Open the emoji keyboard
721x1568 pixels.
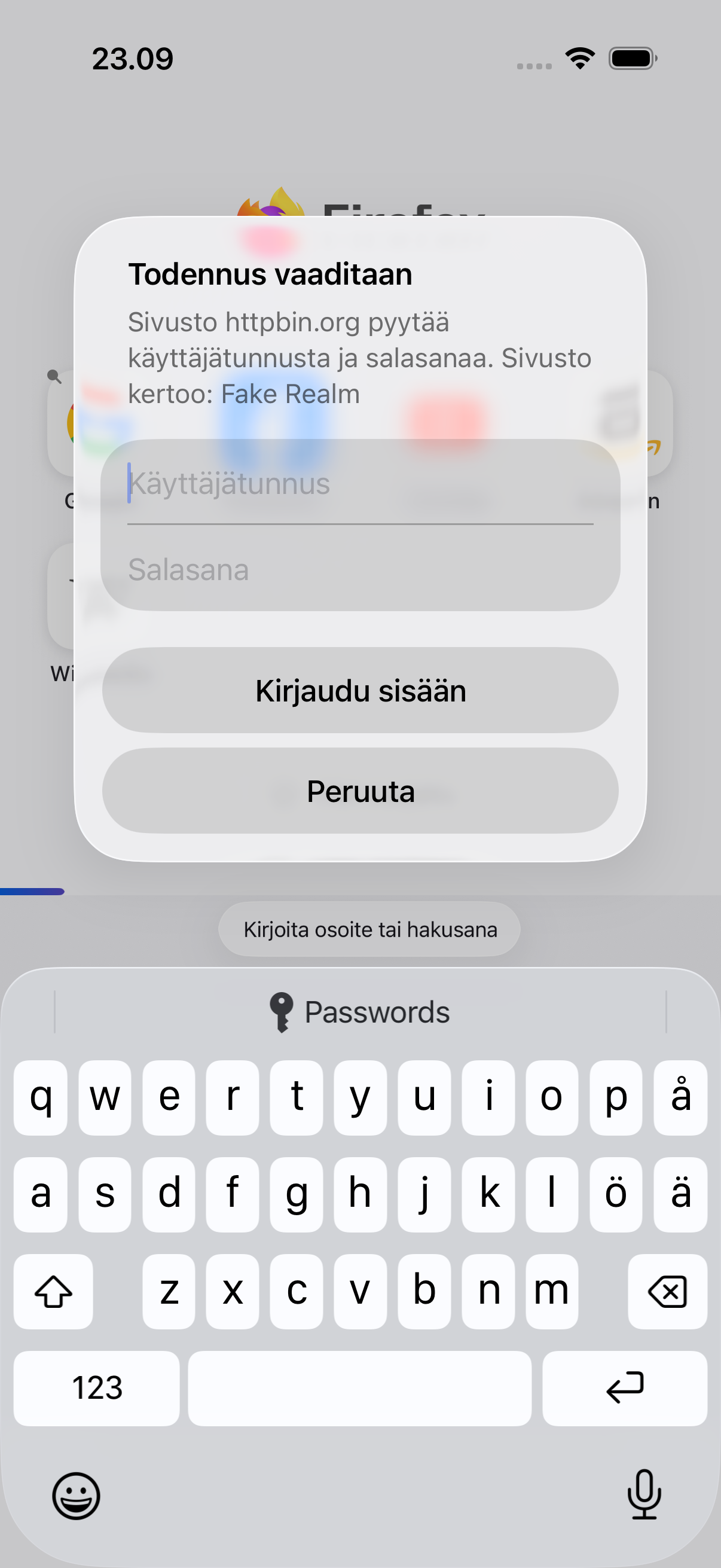coord(76,1496)
